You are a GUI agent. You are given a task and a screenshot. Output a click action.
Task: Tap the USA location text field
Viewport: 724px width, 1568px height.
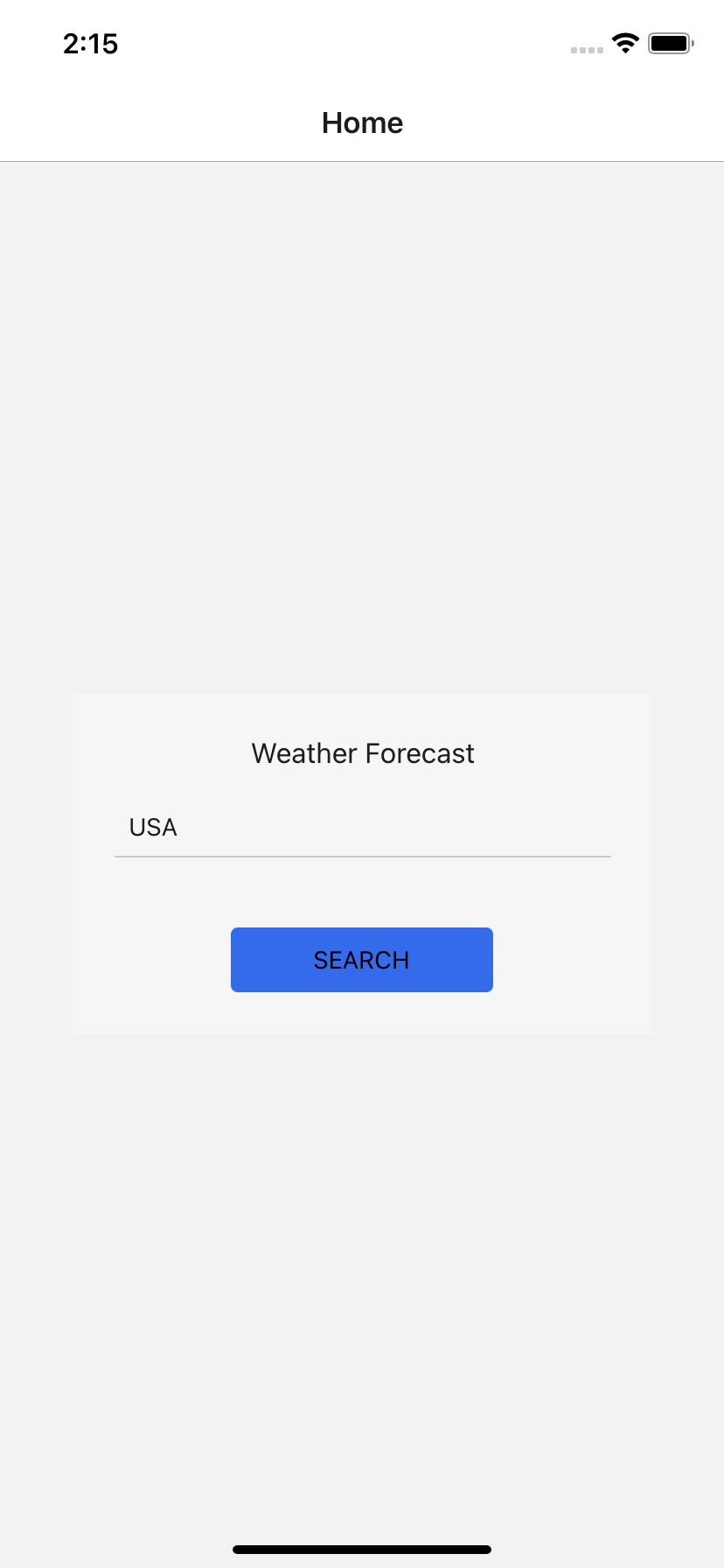coord(362,828)
